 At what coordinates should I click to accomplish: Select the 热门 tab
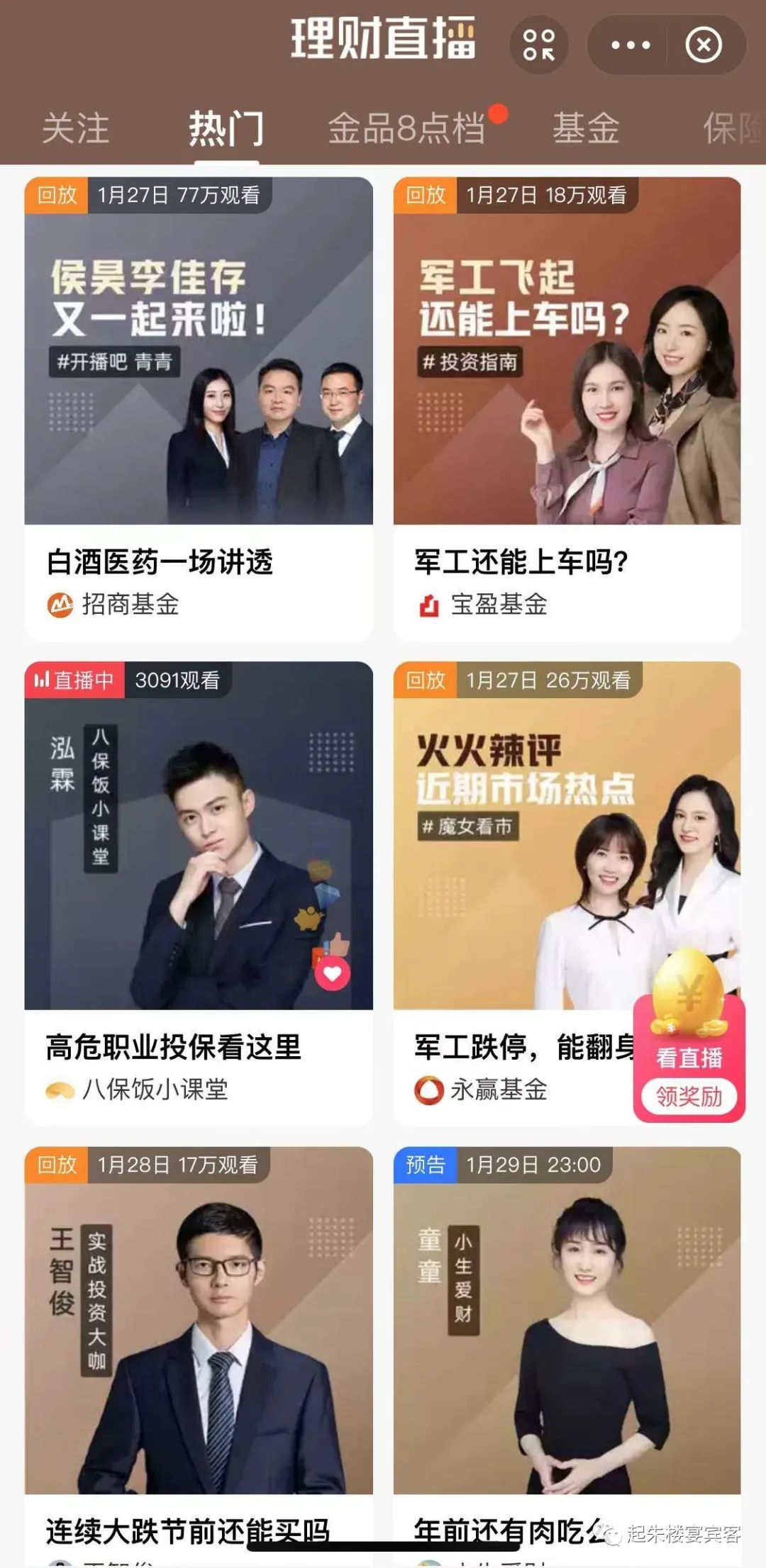coord(227,129)
